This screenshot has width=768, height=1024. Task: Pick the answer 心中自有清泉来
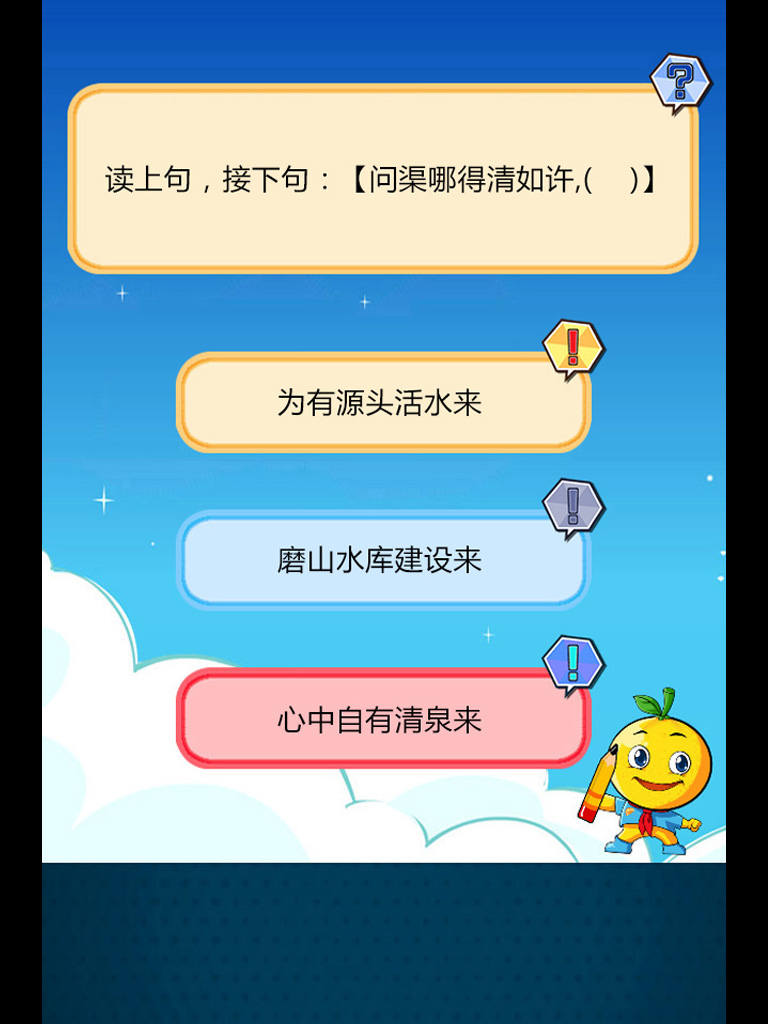click(383, 719)
